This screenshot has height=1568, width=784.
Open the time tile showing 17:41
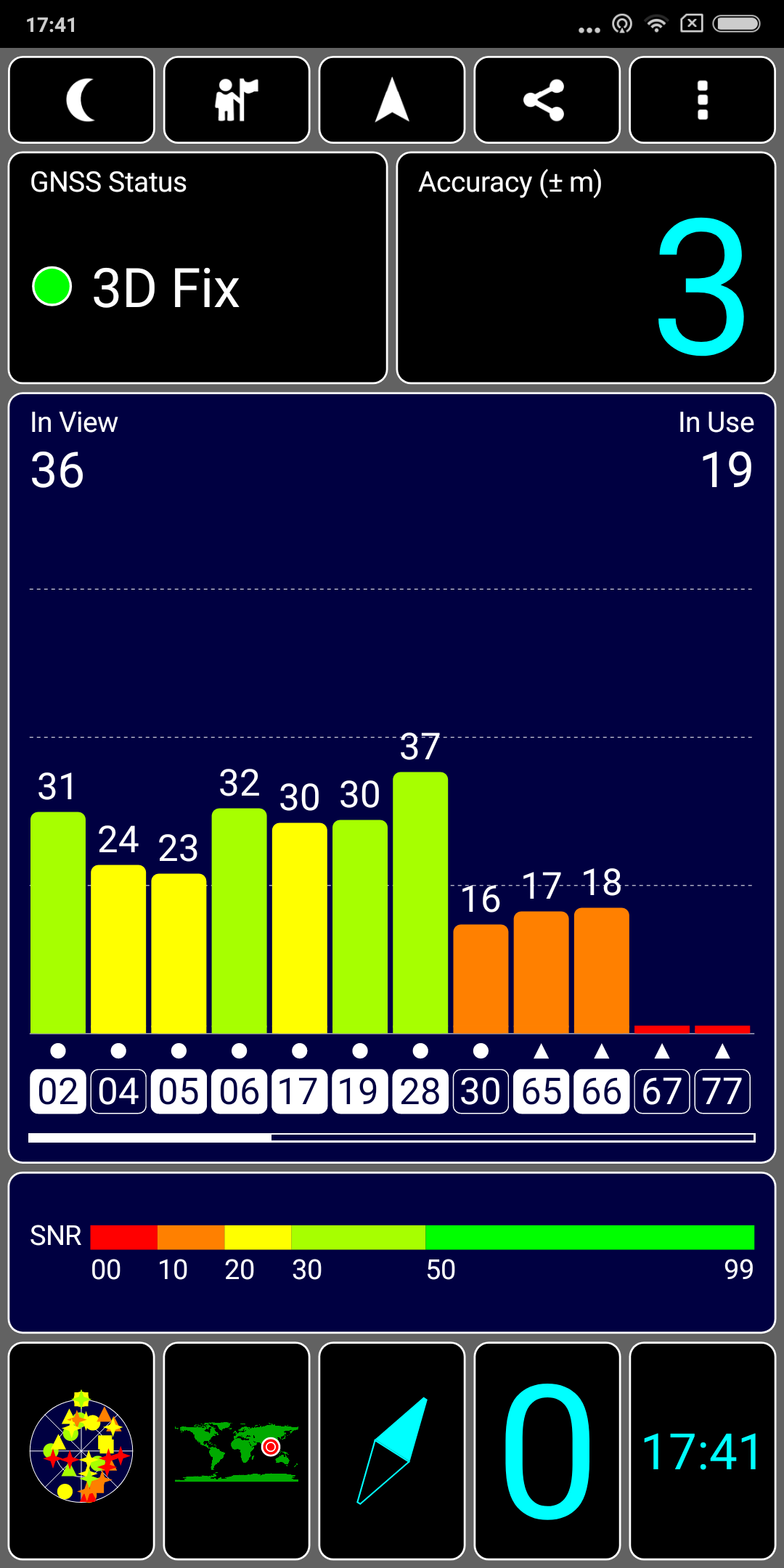pyautogui.click(x=702, y=1450)
